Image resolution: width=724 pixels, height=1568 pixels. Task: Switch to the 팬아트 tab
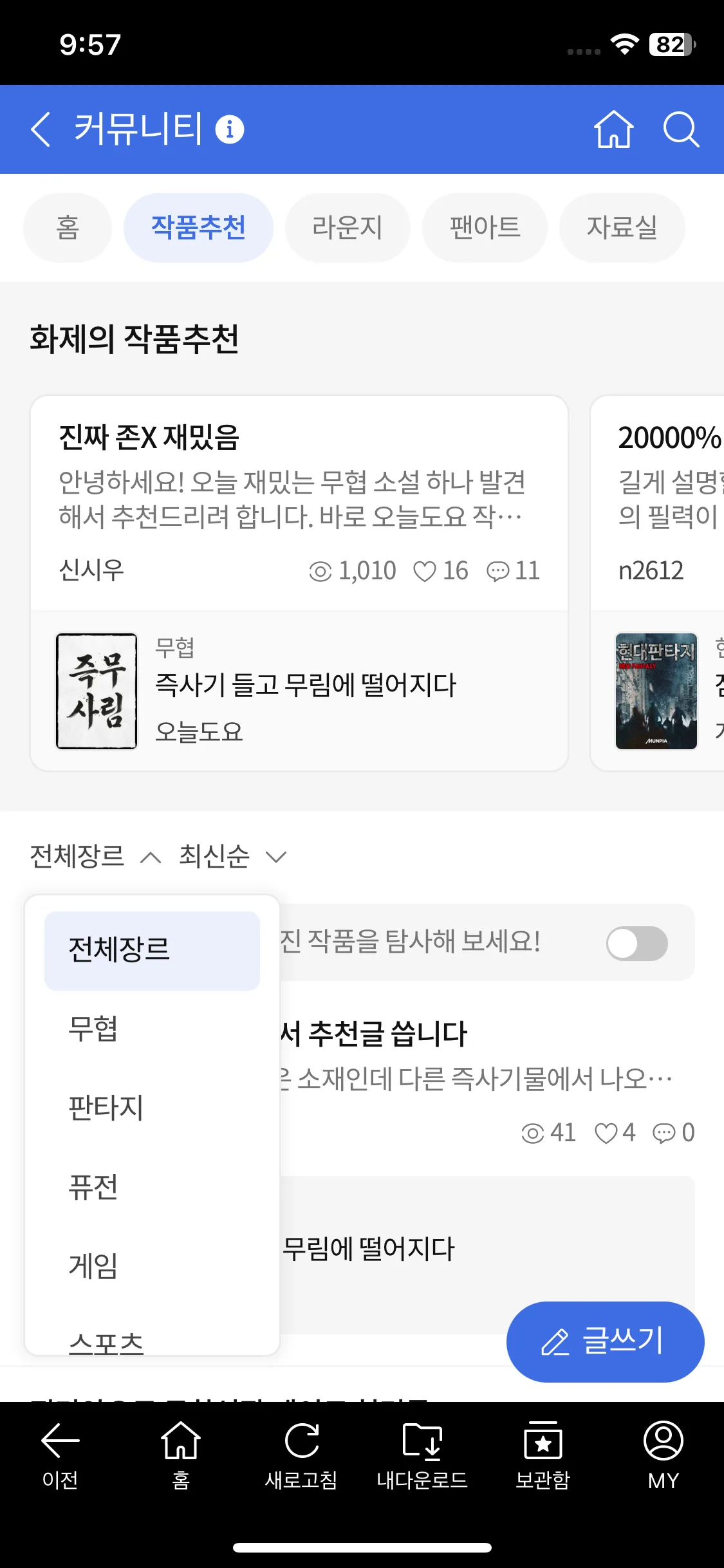[x=485, y=228]
